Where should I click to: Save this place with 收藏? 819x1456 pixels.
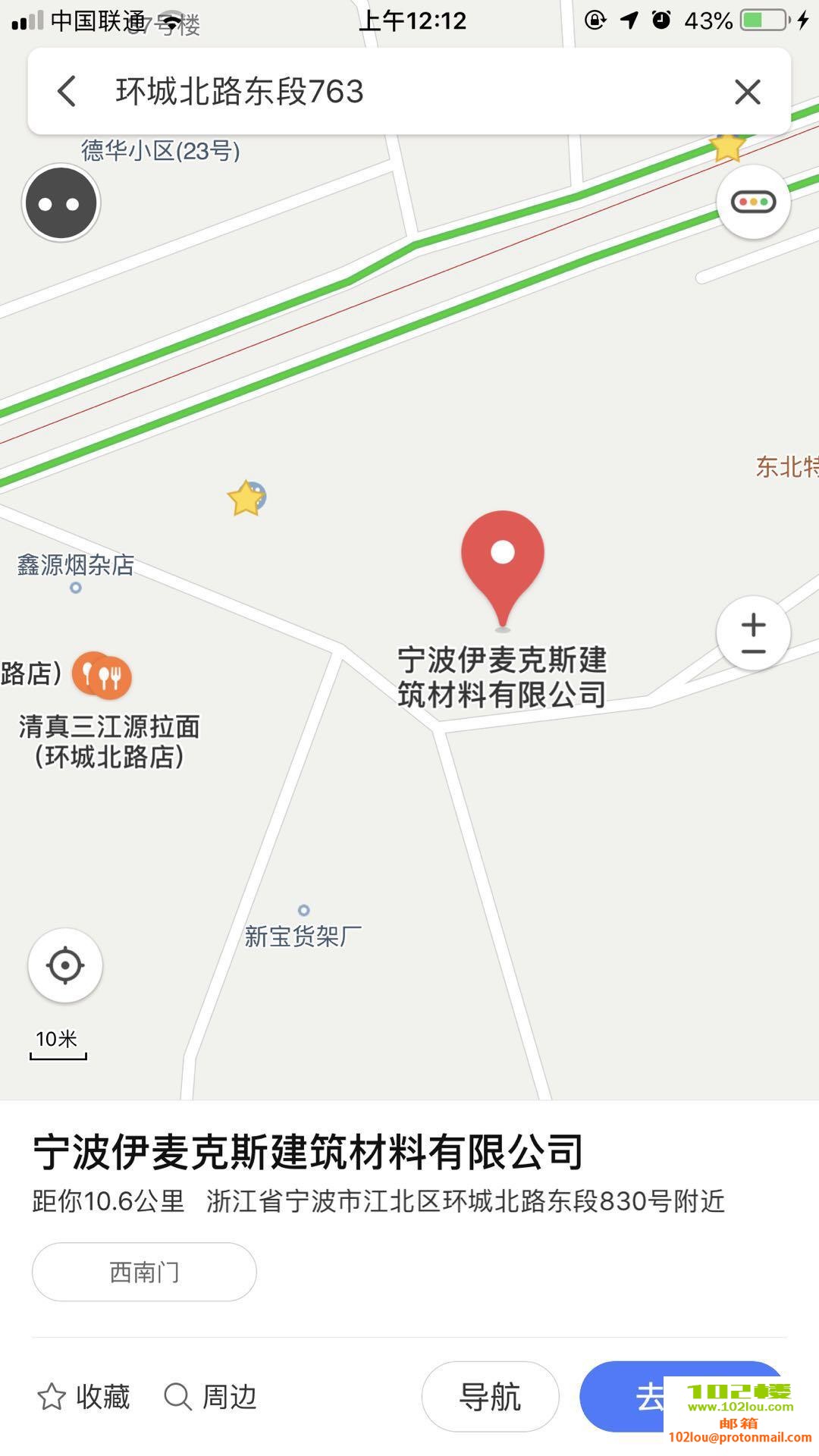click(x=84, y=1396)
